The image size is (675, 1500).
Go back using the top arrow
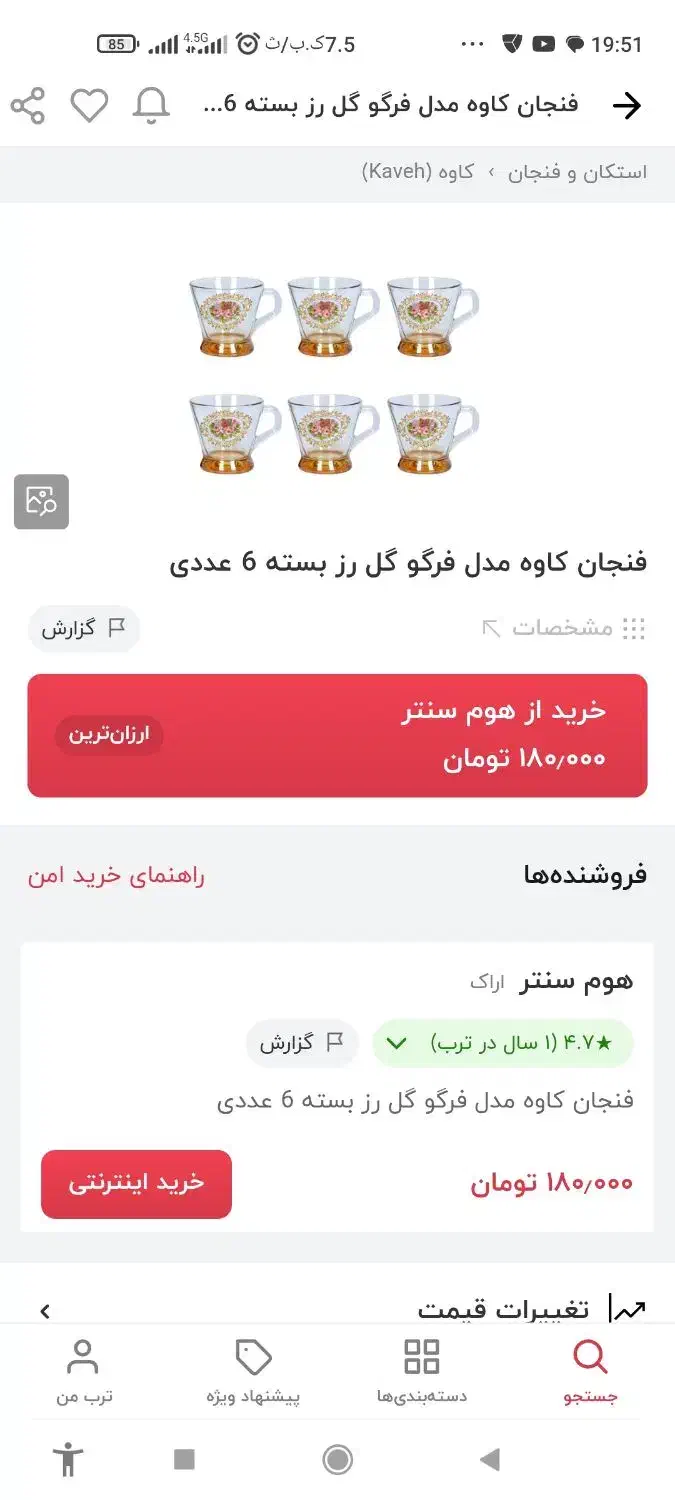627,106
